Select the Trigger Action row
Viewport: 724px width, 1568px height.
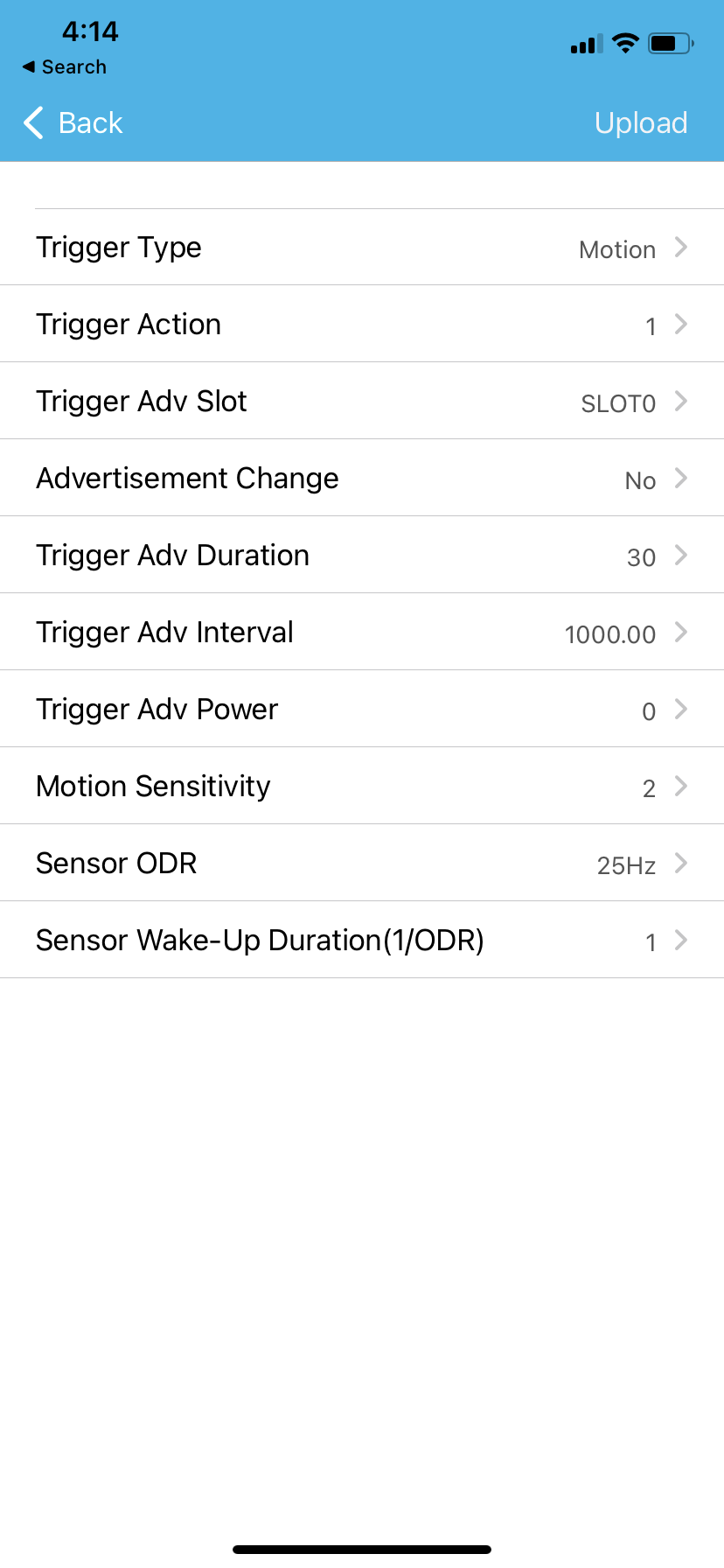pyautogui.click(x=362, y=324)
